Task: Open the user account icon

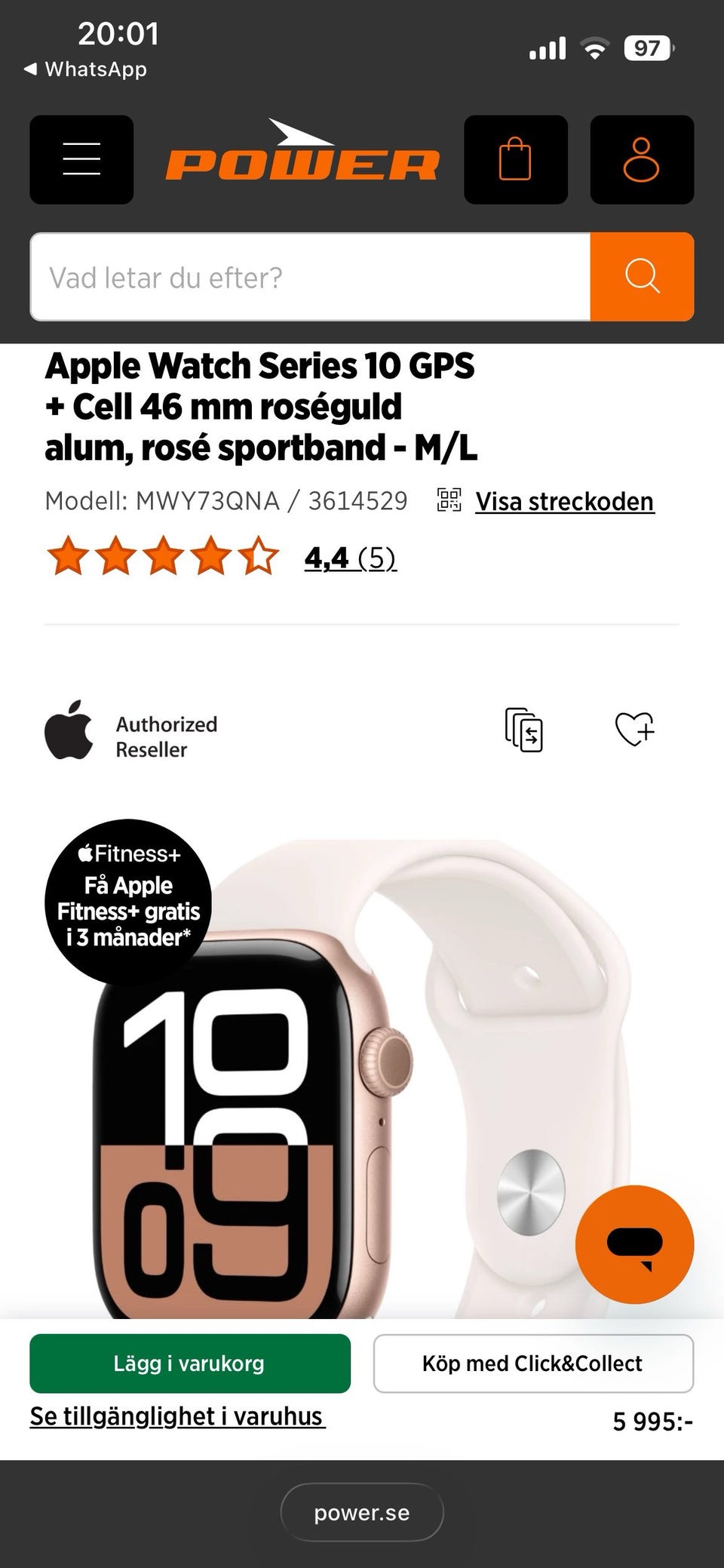Action: (642, 159)
